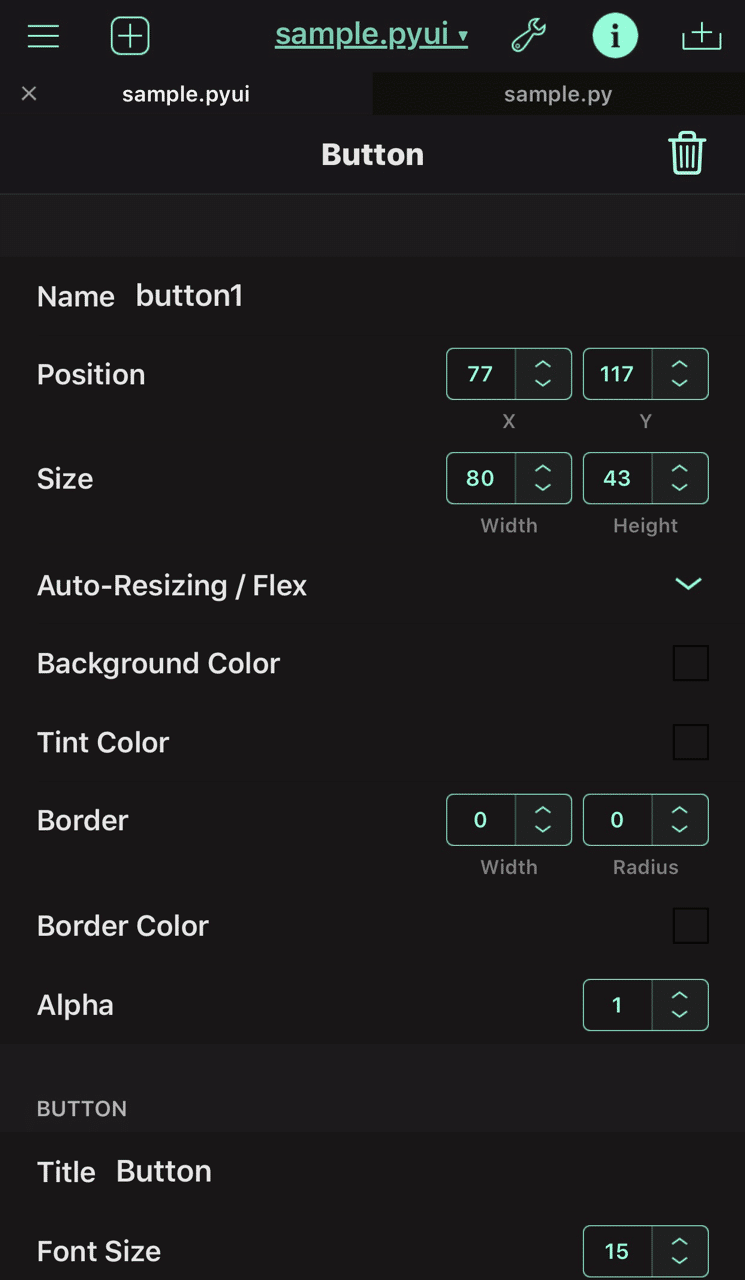Delete the button using the trash icon
Image resolution: width=745 pixels, height=1280 pixels.
click(x=687, y=154)
